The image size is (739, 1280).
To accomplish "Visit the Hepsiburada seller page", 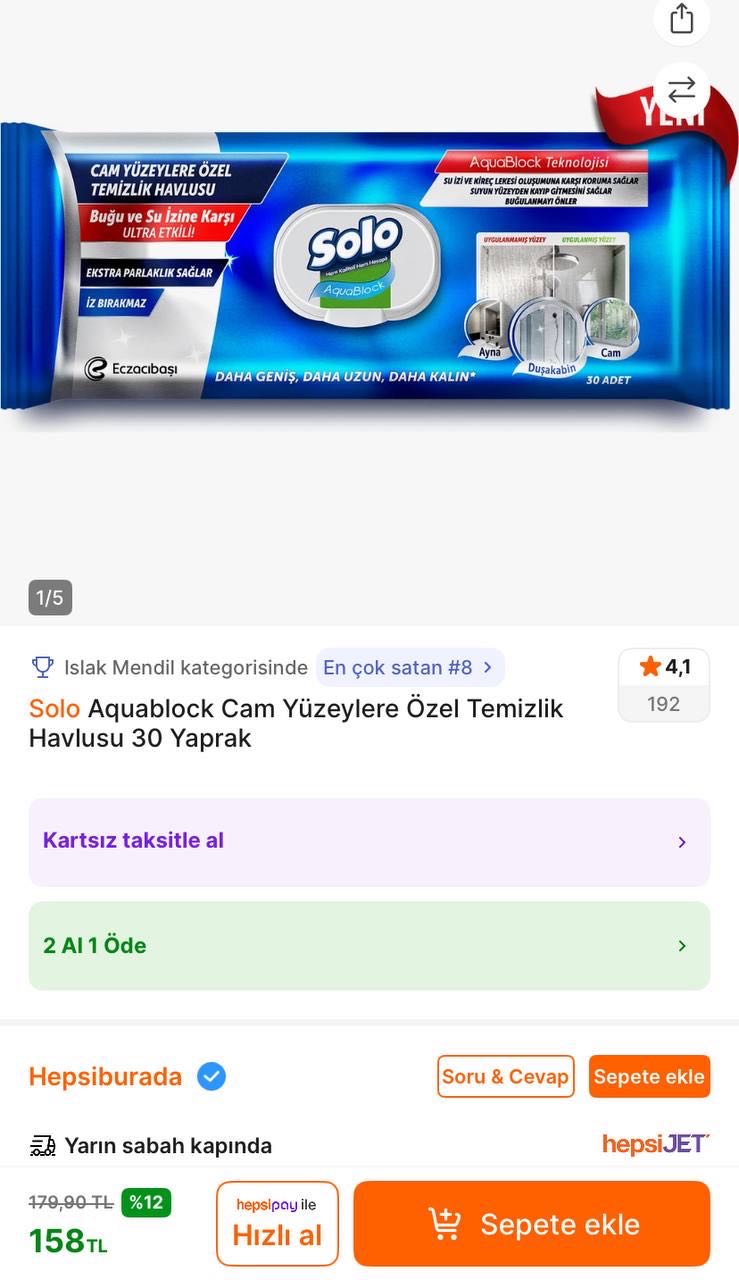I will click(105, 1077).
